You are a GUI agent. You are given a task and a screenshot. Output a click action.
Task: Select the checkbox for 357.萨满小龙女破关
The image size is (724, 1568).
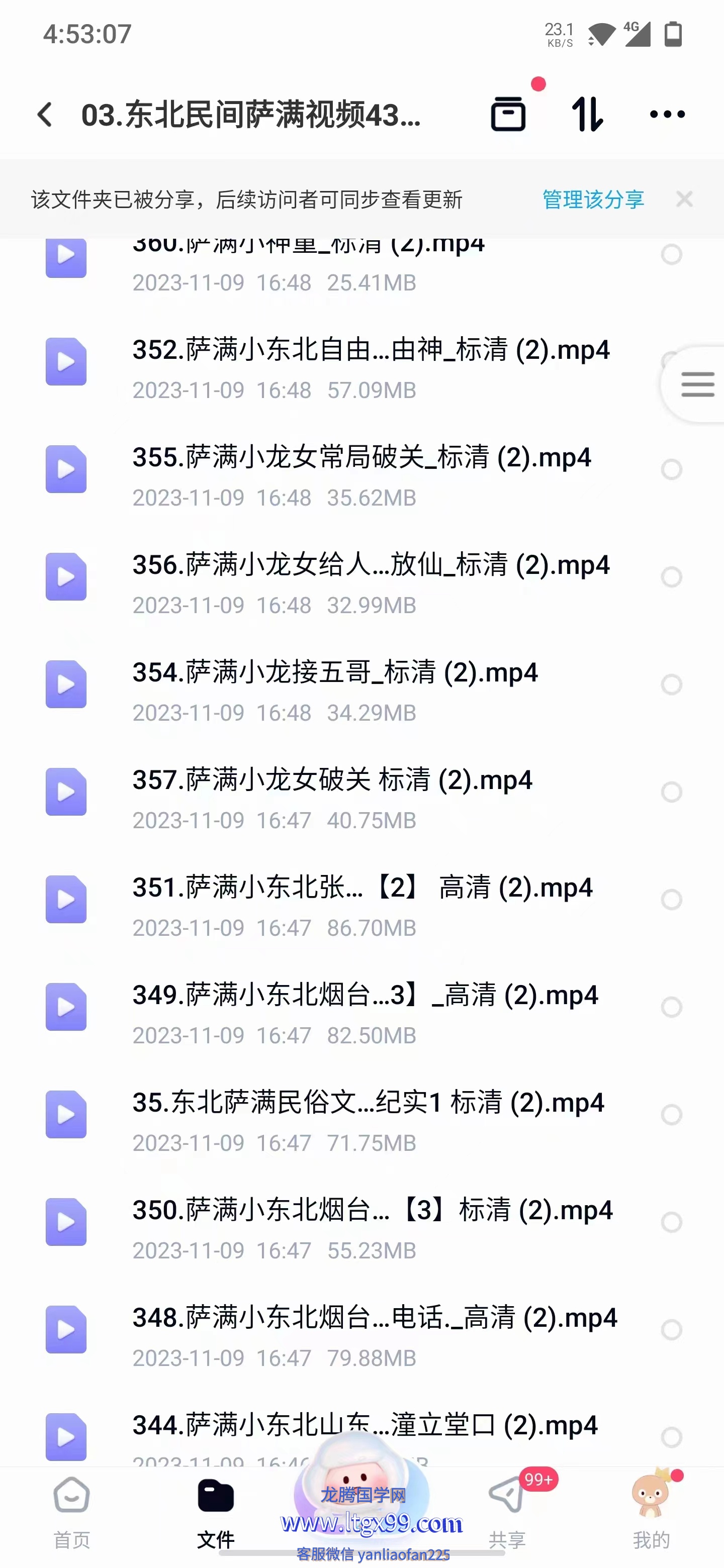coord(671,792)
